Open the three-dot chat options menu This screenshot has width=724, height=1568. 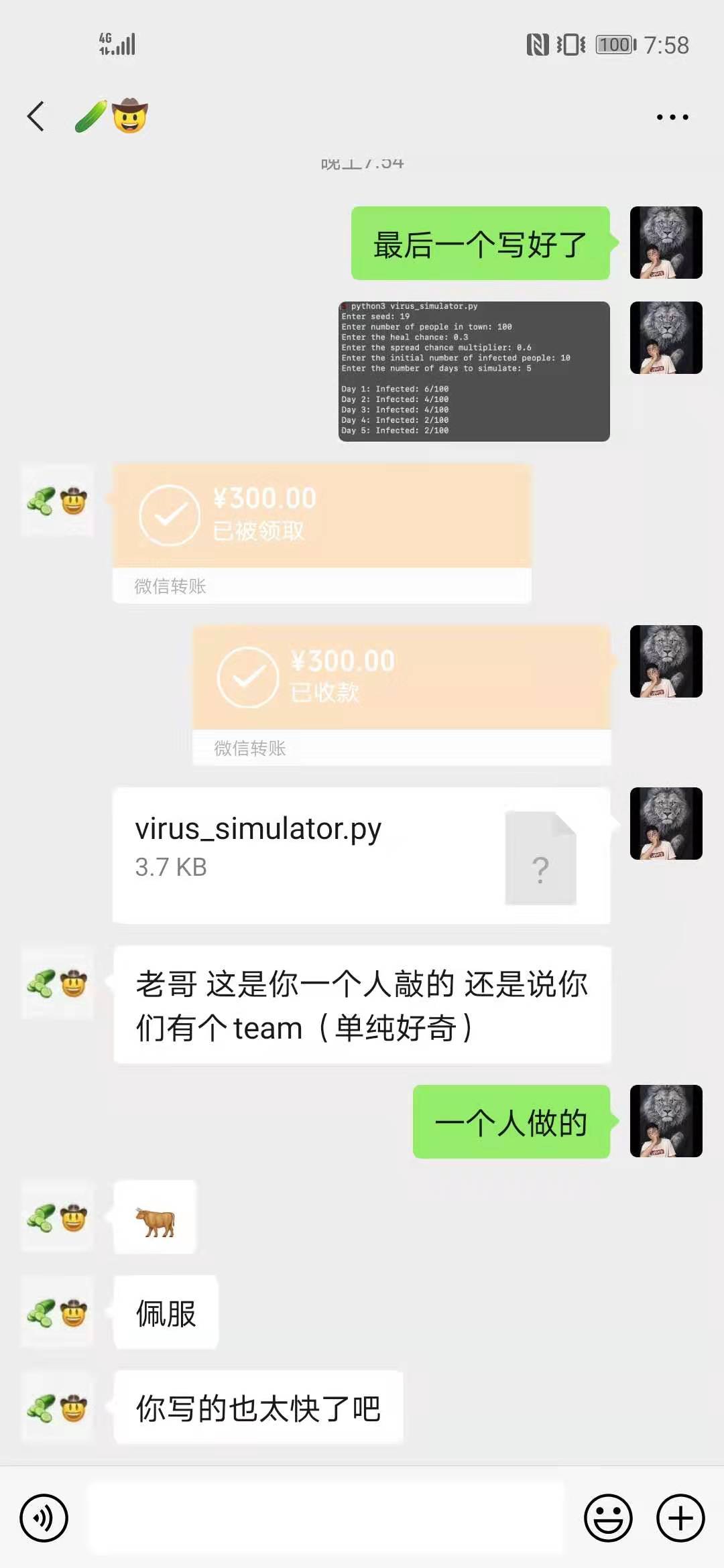(672, 117)
